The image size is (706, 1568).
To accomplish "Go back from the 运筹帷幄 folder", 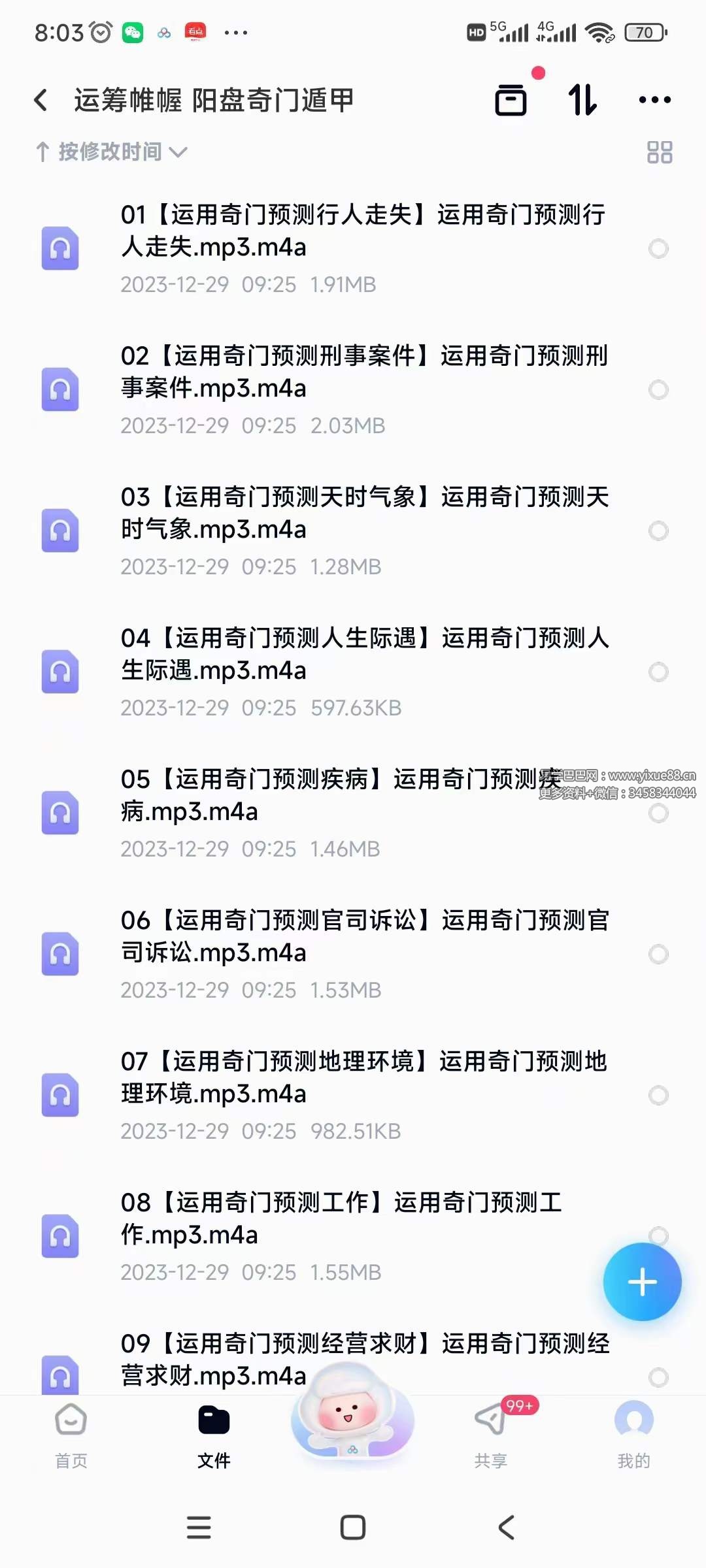I will click(x=41, y=100).
